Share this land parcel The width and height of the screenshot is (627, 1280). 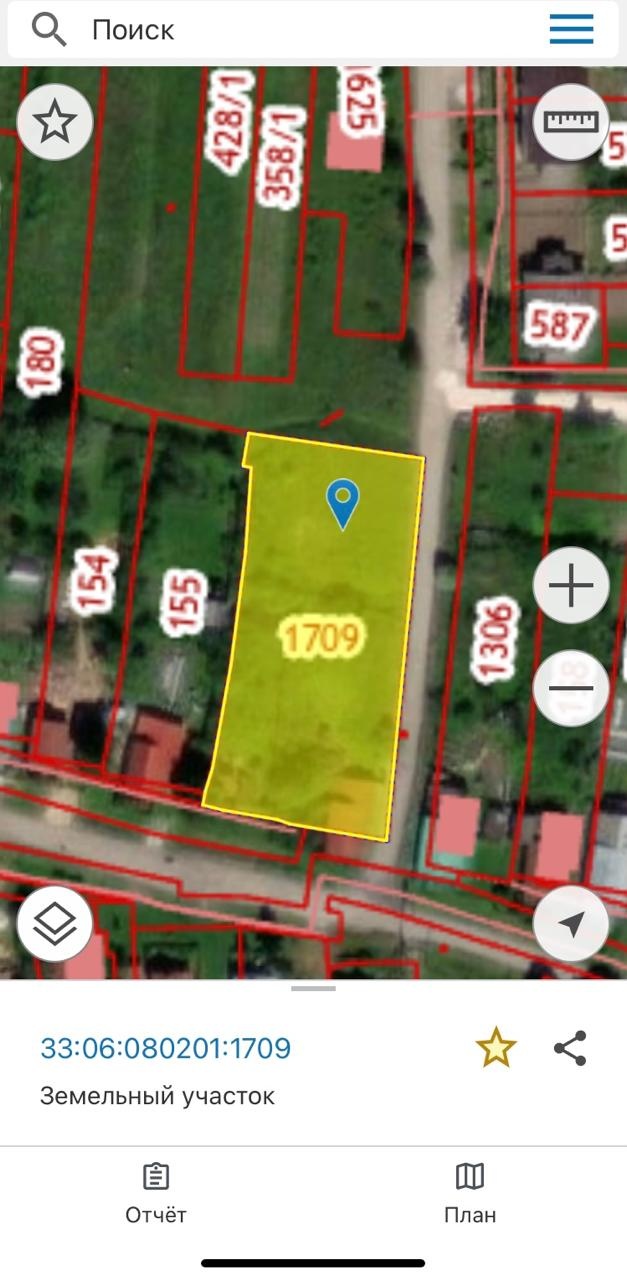570,1048
